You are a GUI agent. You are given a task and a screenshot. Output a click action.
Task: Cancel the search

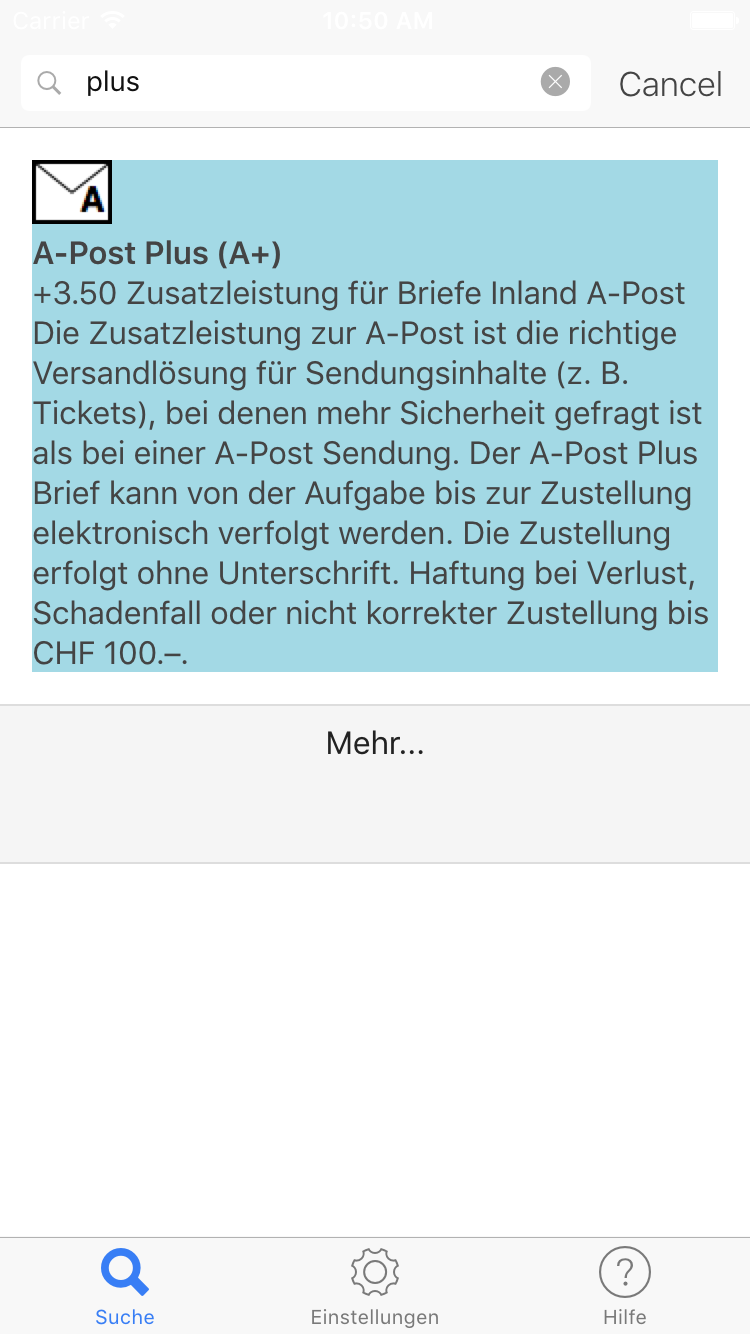click(670, 84)
